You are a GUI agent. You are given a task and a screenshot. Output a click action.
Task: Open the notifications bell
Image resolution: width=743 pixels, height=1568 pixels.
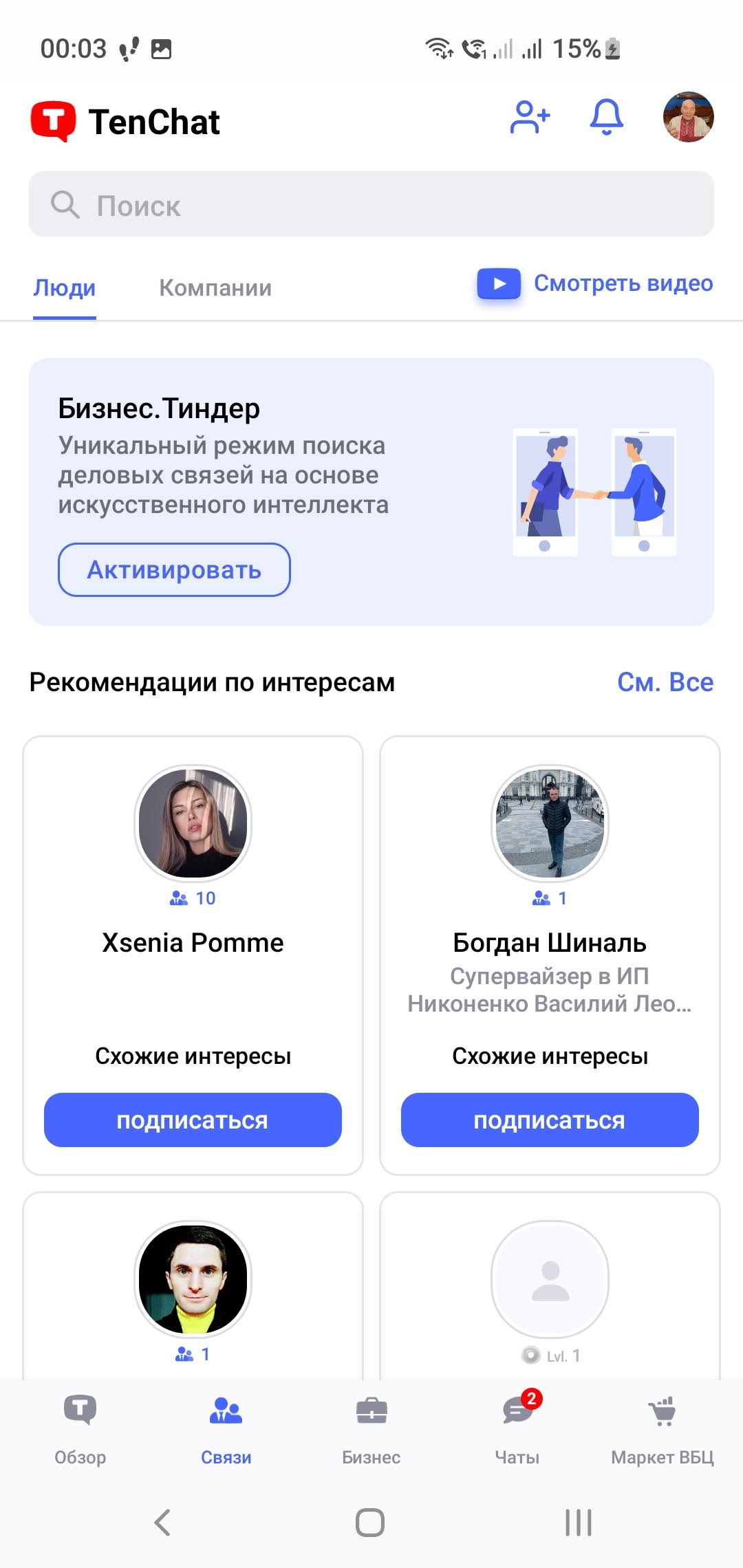(606, 118)
